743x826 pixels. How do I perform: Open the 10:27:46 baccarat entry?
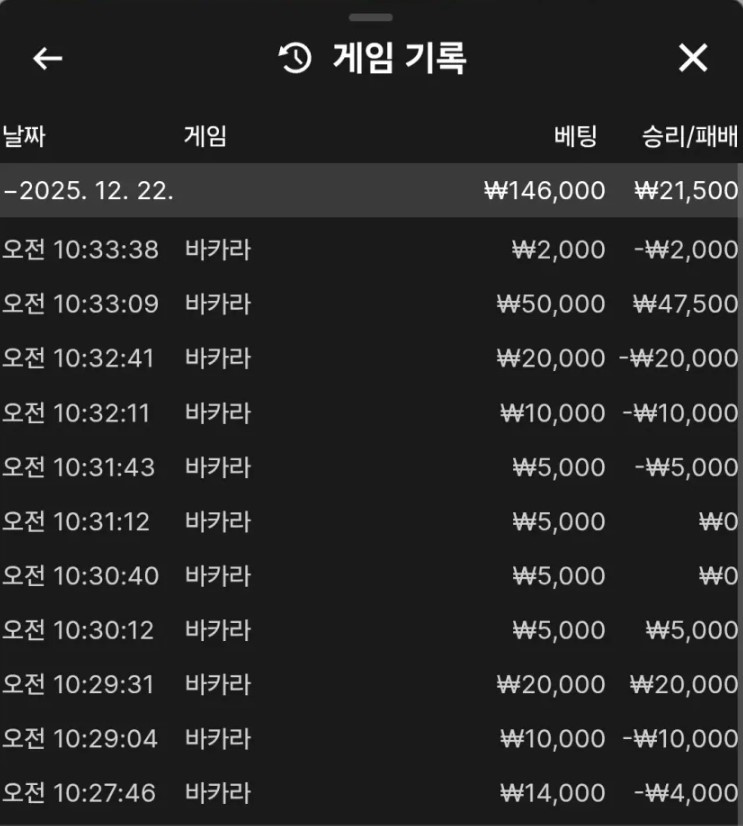click(x=370, y=793)
